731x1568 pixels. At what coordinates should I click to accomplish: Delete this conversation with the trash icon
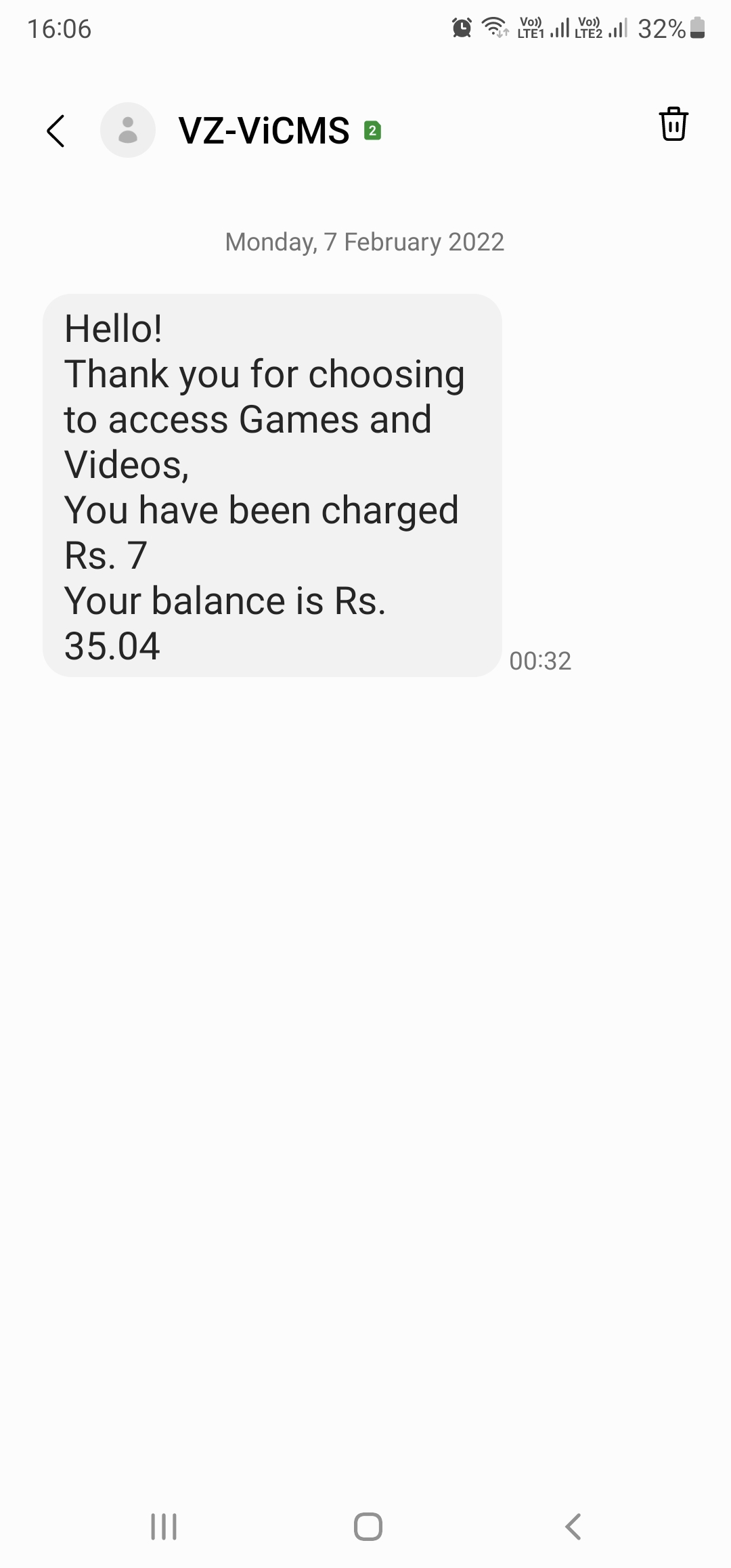coord(673,124)
